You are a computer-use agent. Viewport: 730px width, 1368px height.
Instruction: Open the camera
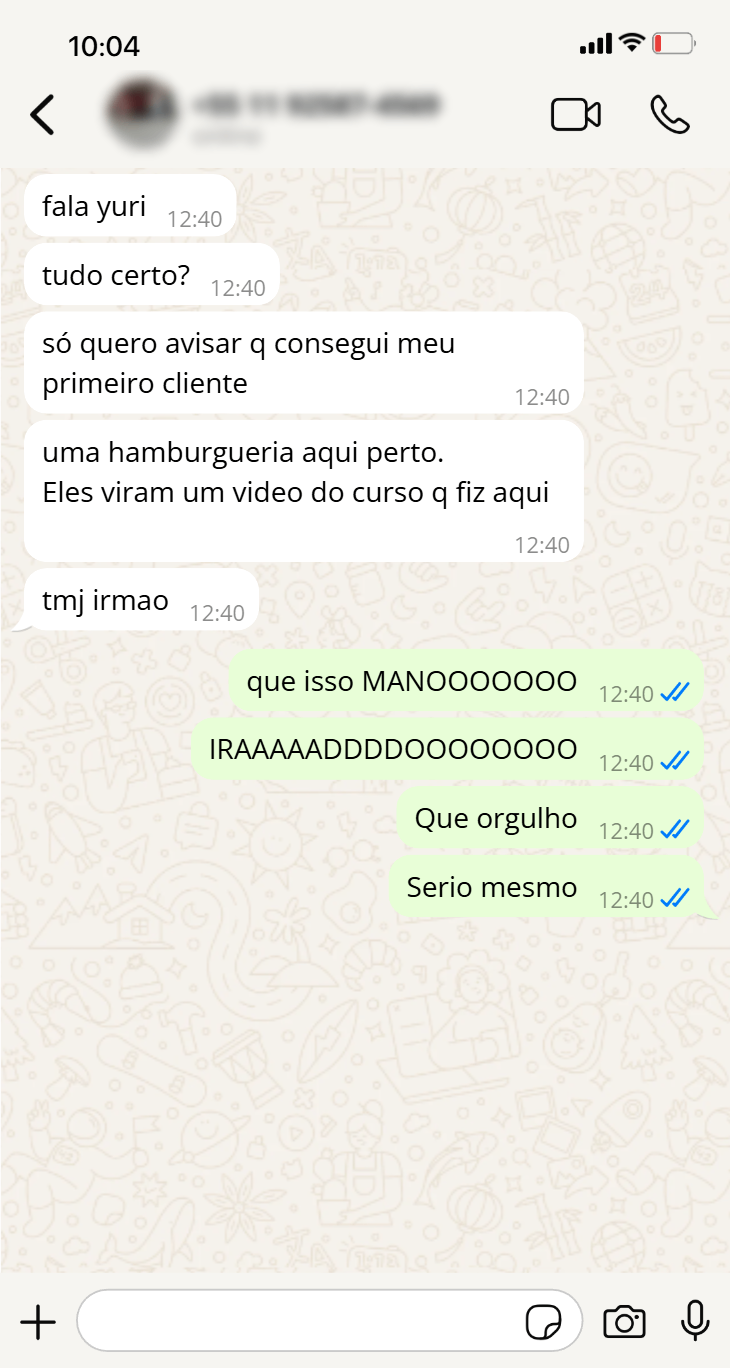624,1322
